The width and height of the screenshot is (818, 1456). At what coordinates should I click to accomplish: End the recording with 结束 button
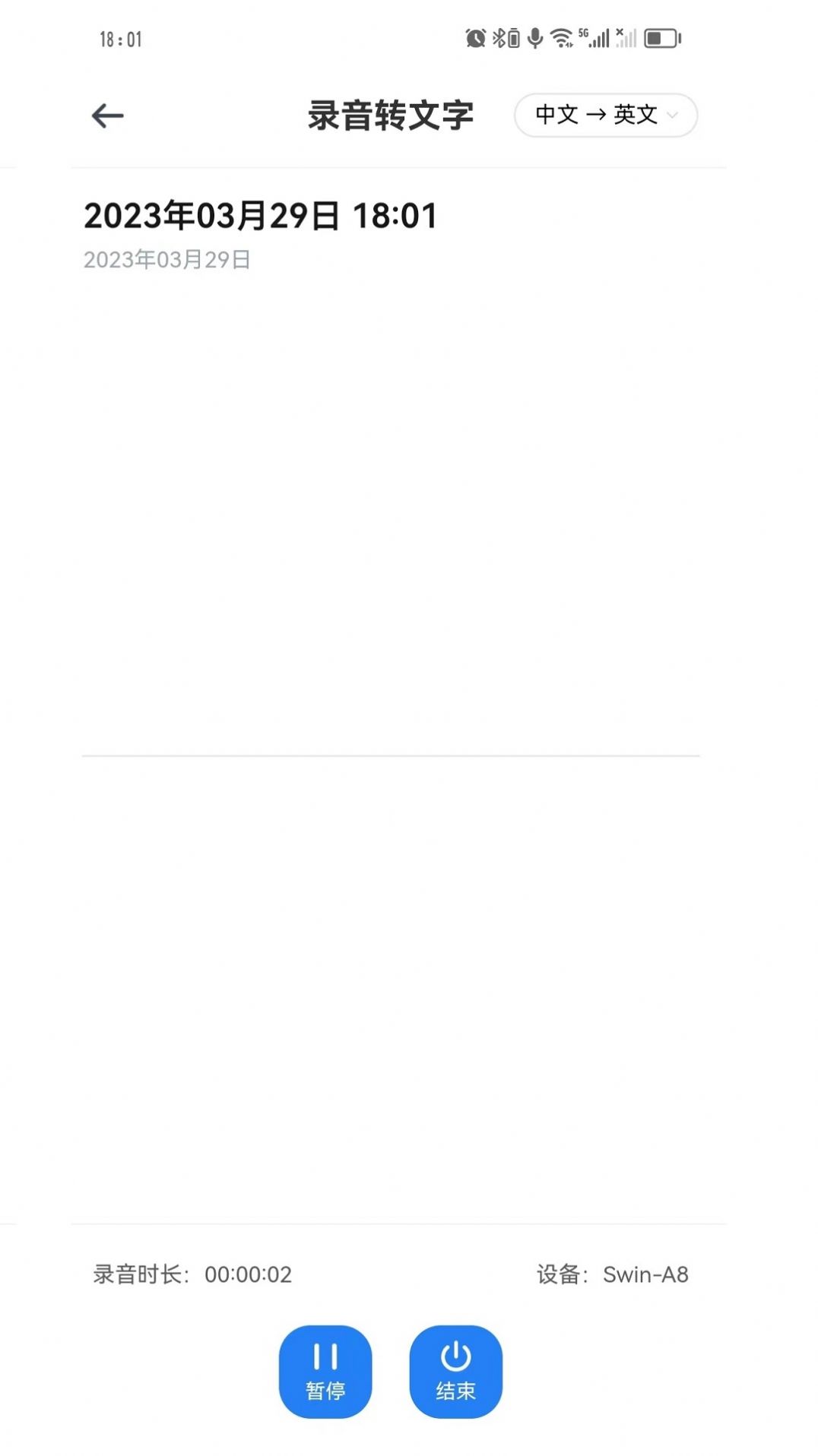coord(455,1371)
